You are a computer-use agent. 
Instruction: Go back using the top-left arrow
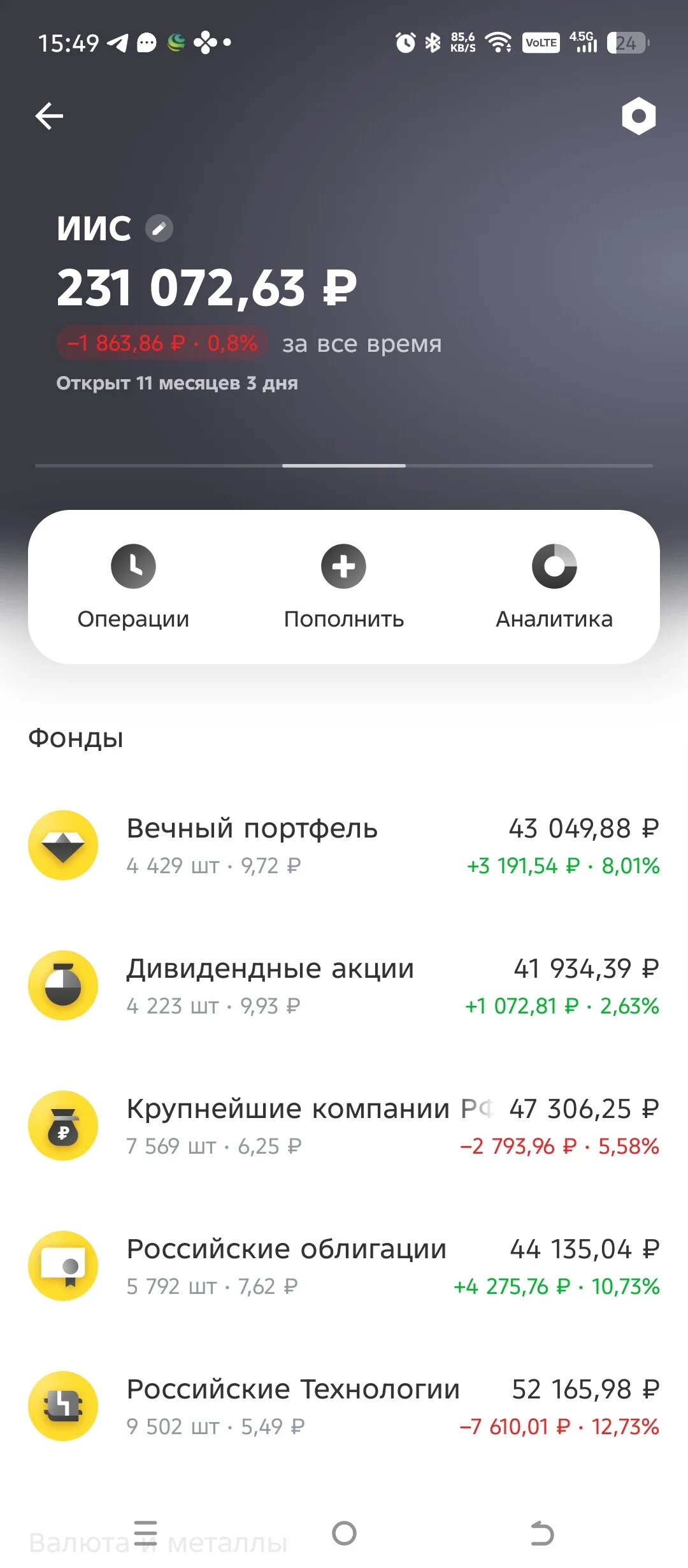[x=49, y=116]
